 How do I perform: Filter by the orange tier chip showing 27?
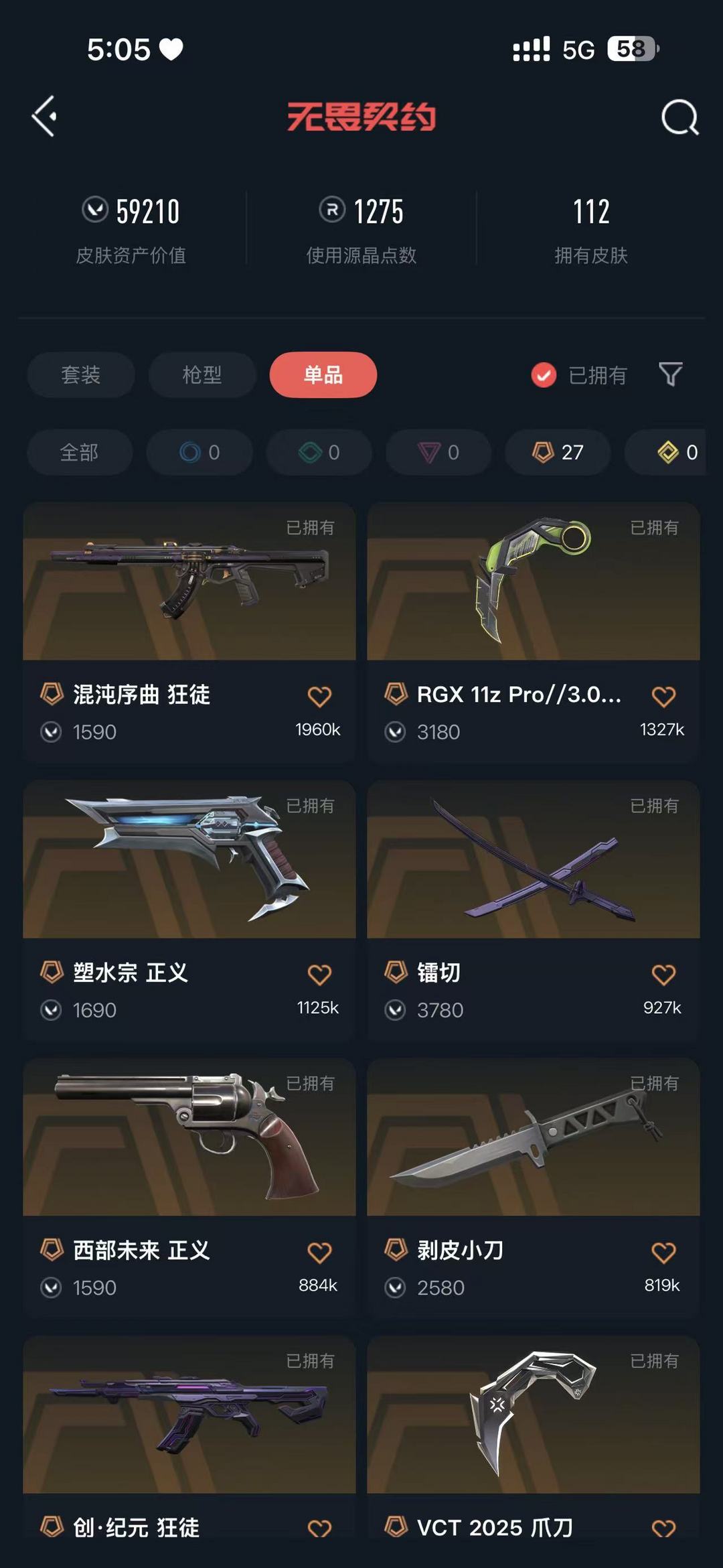558,452
